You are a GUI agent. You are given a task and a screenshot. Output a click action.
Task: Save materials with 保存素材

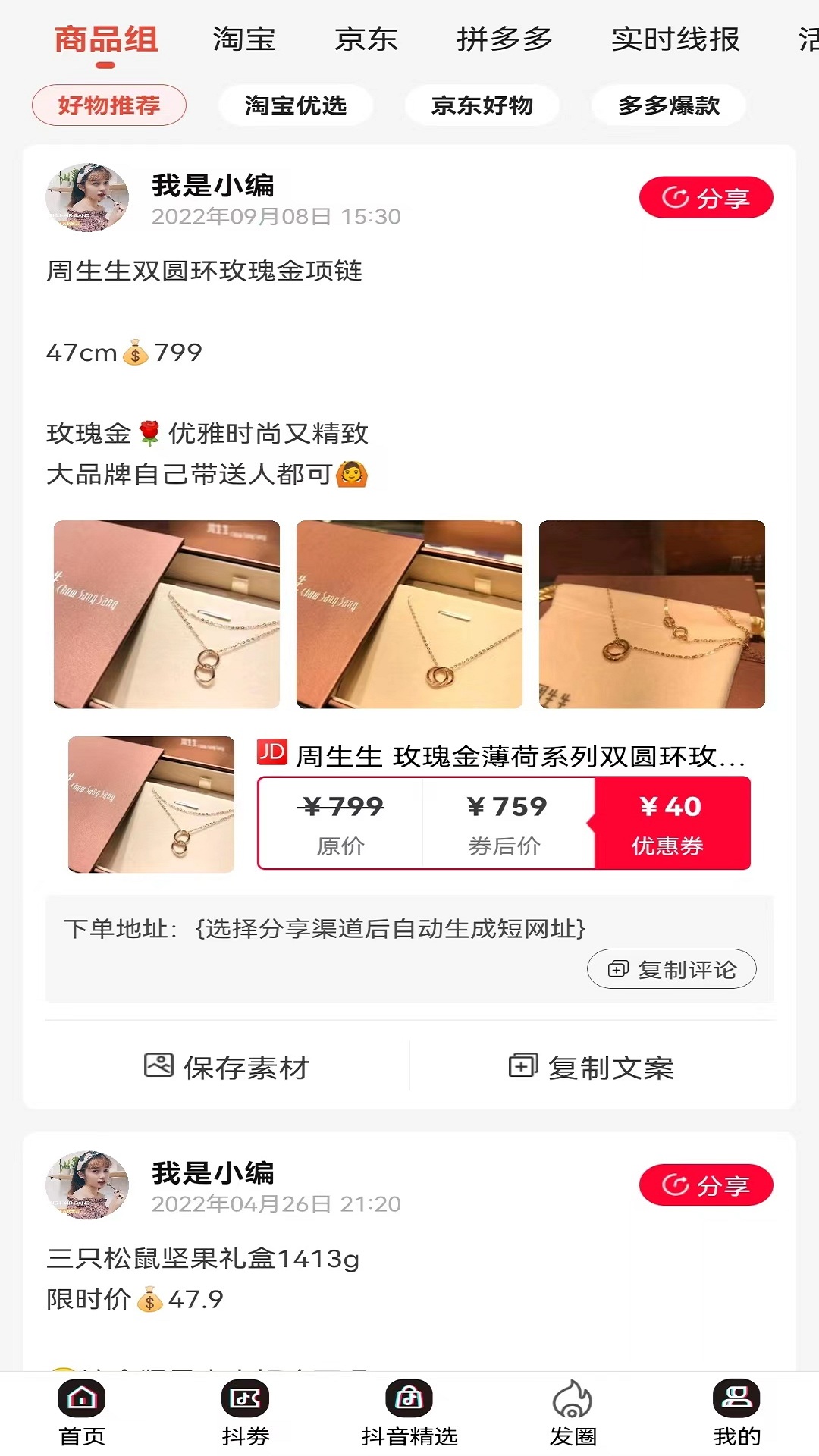tap(226, 1067)
